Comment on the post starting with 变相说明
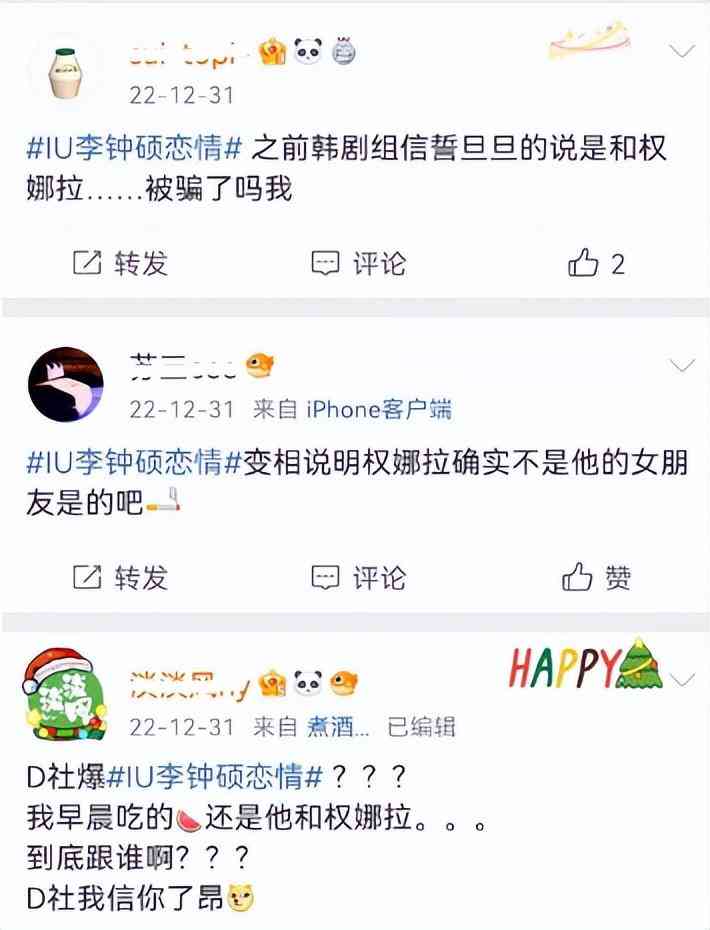710x930 pixels. pos(358,577)
